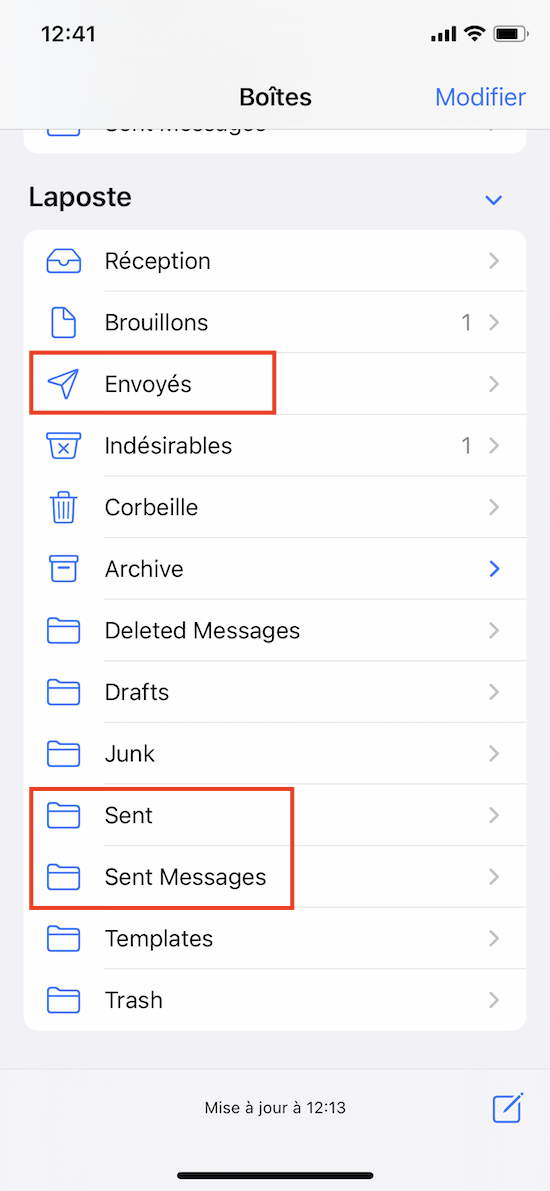Tap Modifier to edit mailboxes

point(480,97)
